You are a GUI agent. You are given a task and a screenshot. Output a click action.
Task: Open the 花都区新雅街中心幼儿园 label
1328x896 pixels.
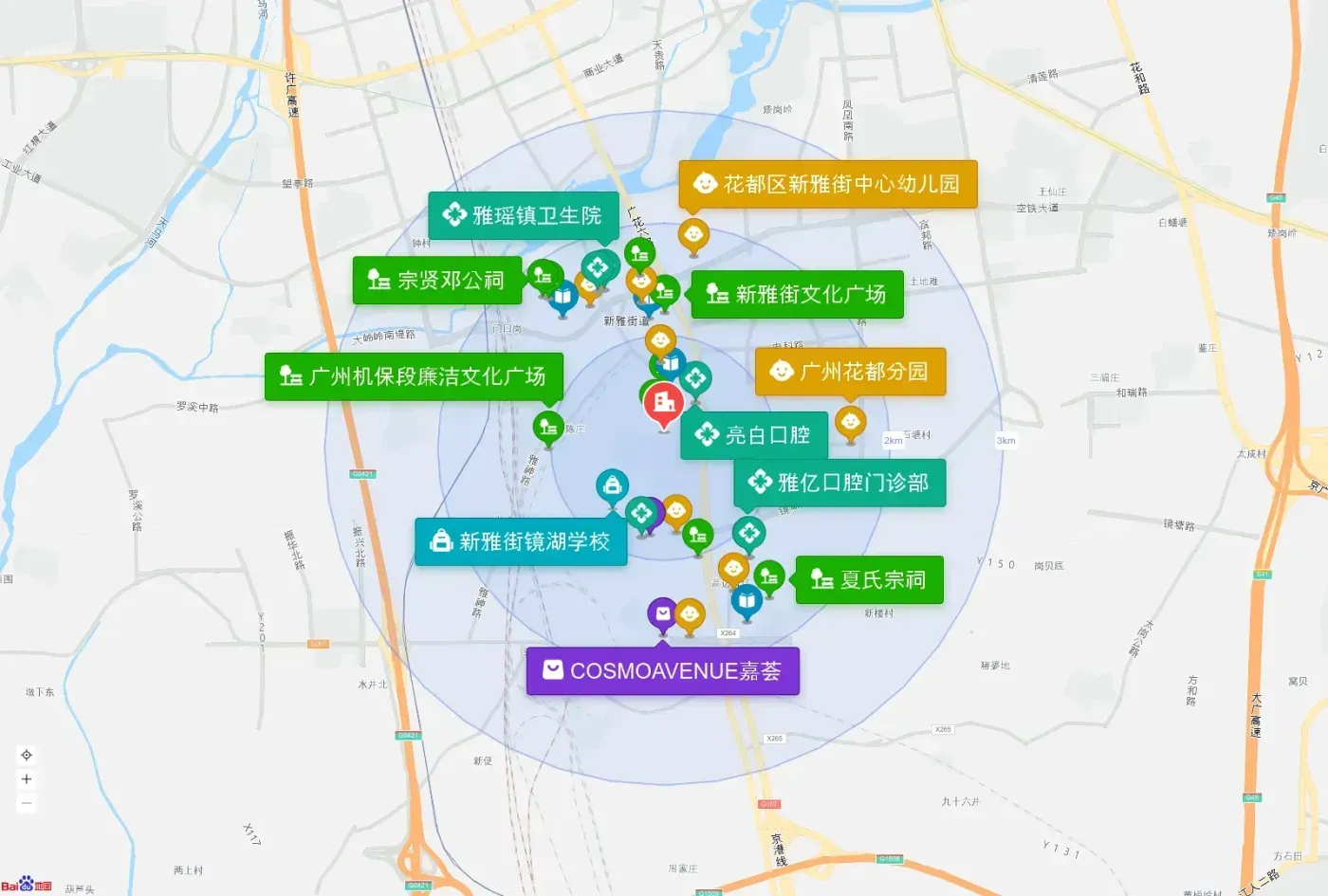coord(828,184)
